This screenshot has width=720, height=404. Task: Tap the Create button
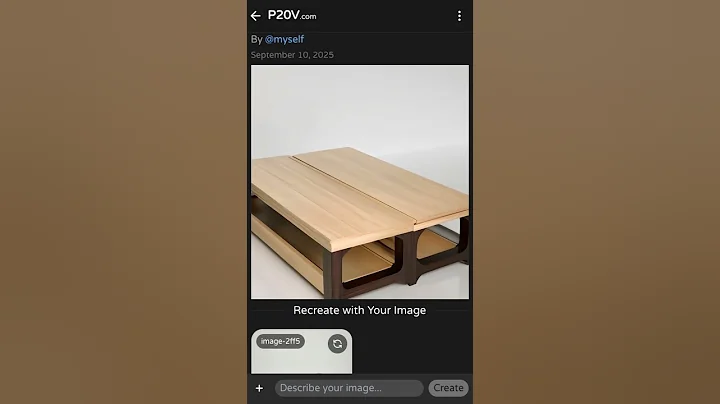tap(448, 388)
